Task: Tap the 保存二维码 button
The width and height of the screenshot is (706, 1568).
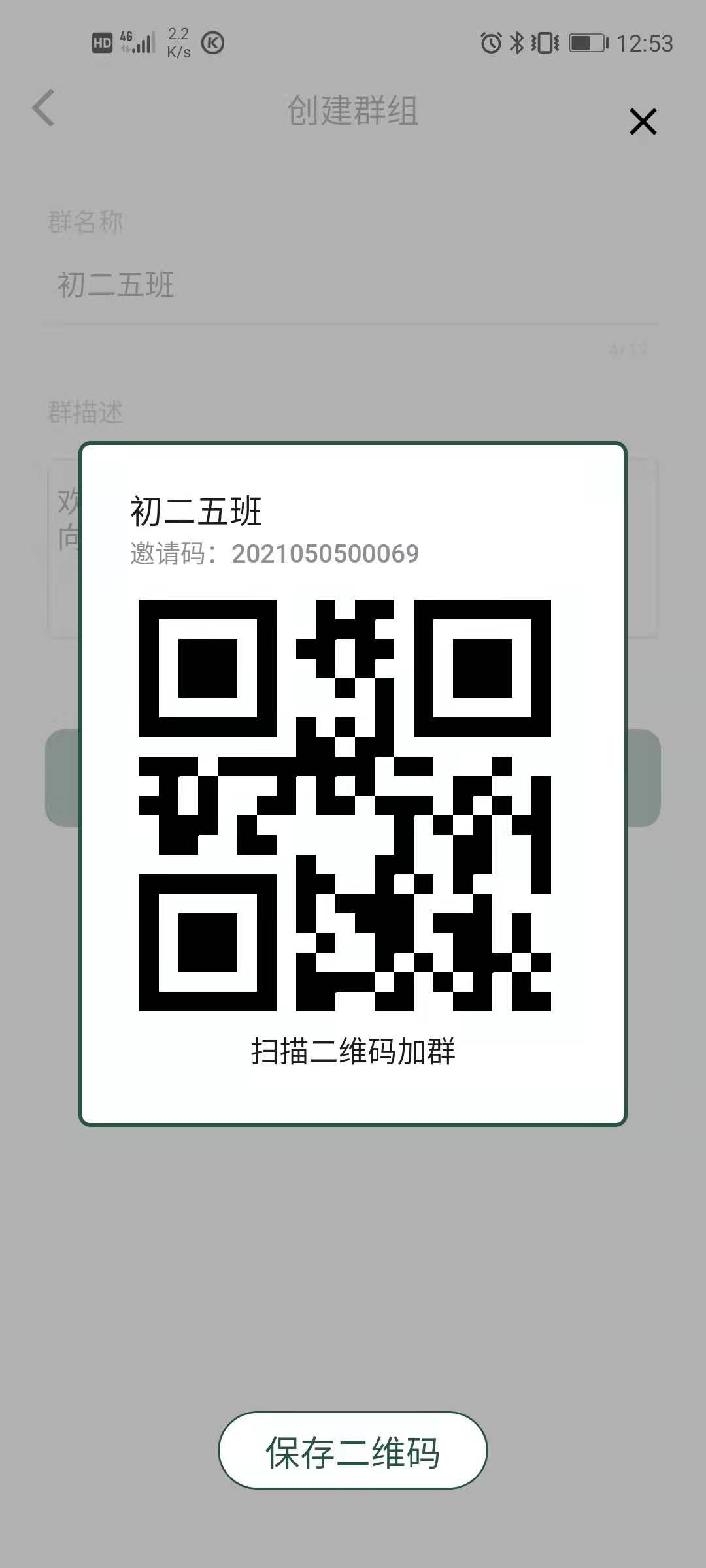Action: [x=352, y=1451]
